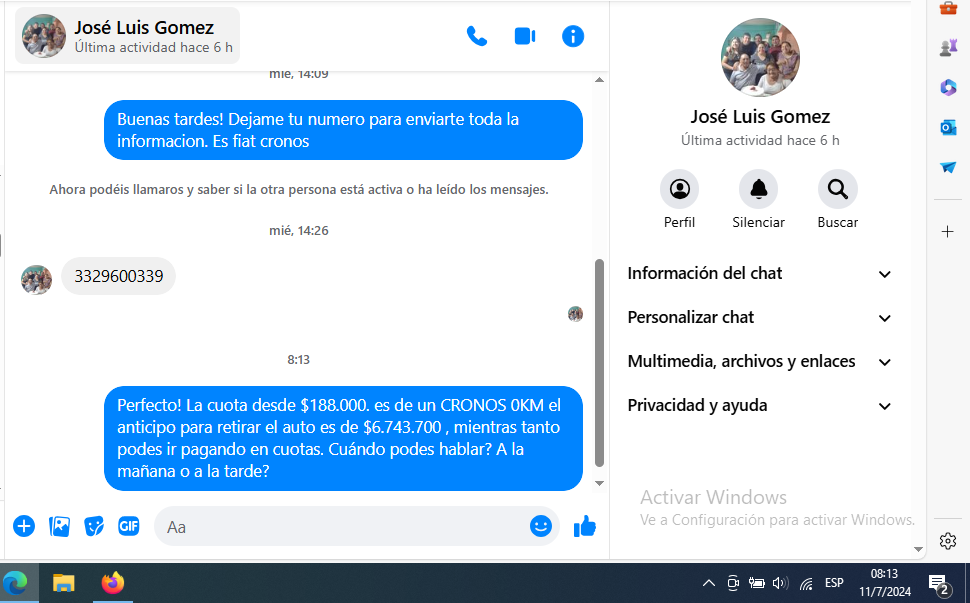Open Firefox from the taskbar
Image resolution: width=970 pixels, height=603 pixels.
point(112,583)
